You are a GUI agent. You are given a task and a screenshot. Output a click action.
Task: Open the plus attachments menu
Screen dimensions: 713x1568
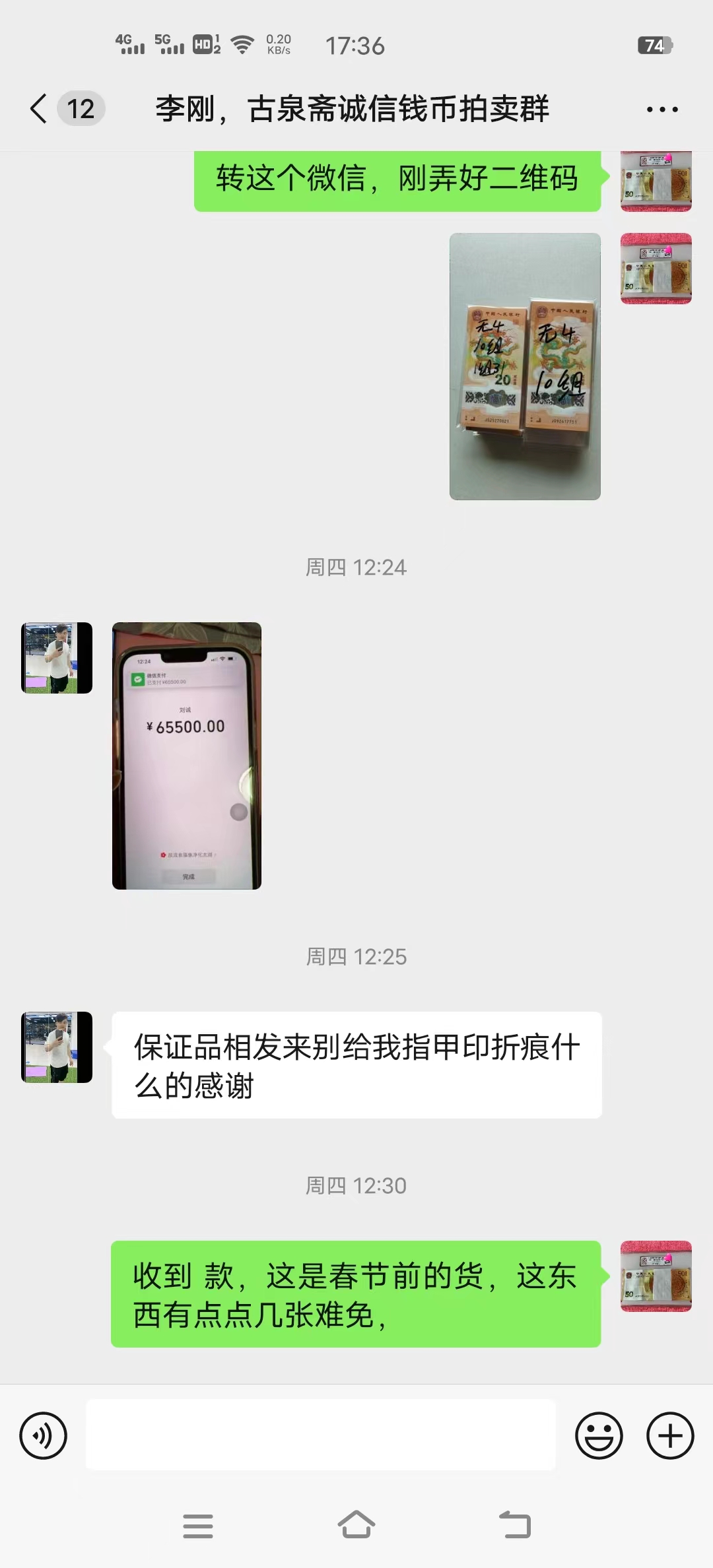click(670, 1435)
